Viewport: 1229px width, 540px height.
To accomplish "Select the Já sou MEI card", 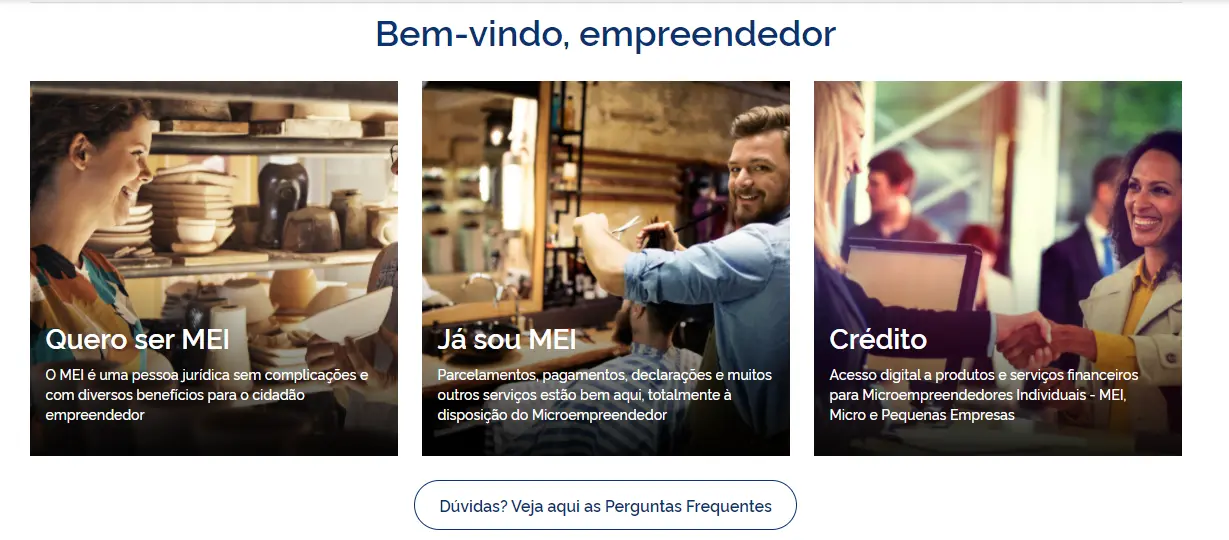I will [606, 268].
